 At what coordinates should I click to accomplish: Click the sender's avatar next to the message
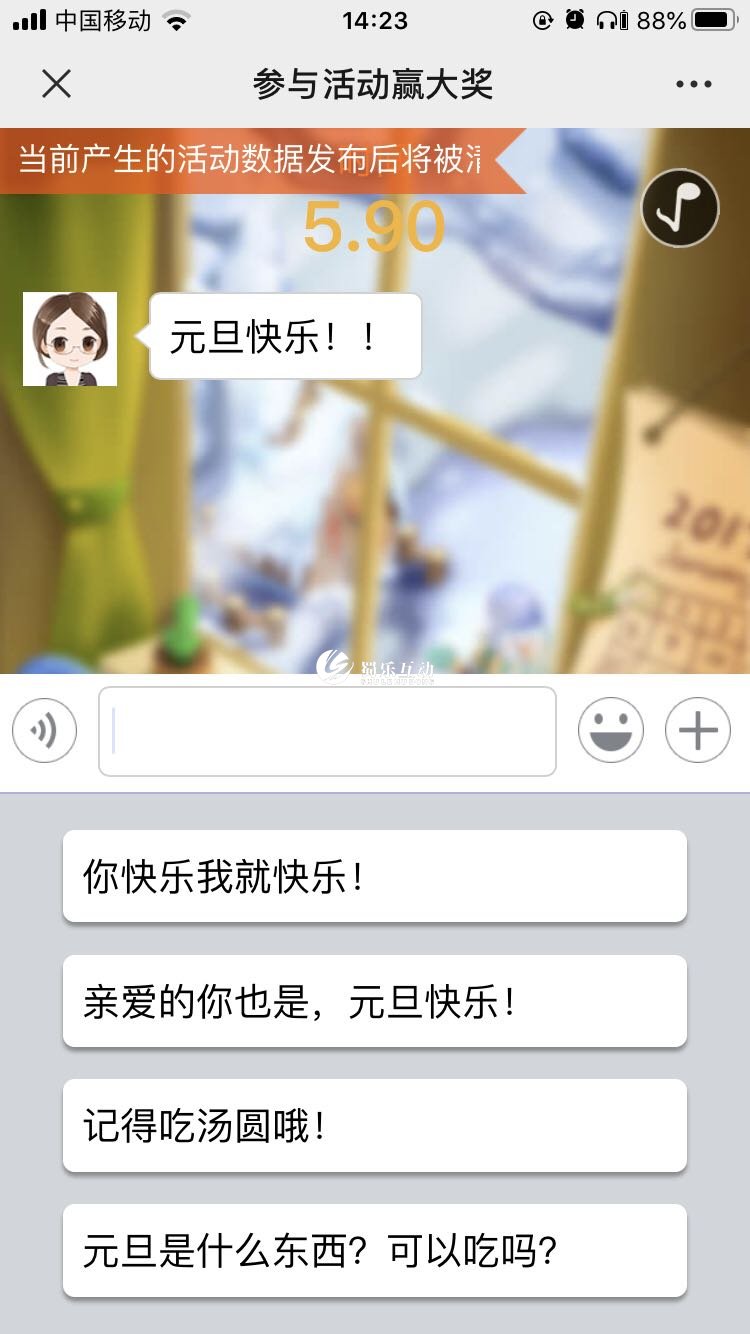70,337
